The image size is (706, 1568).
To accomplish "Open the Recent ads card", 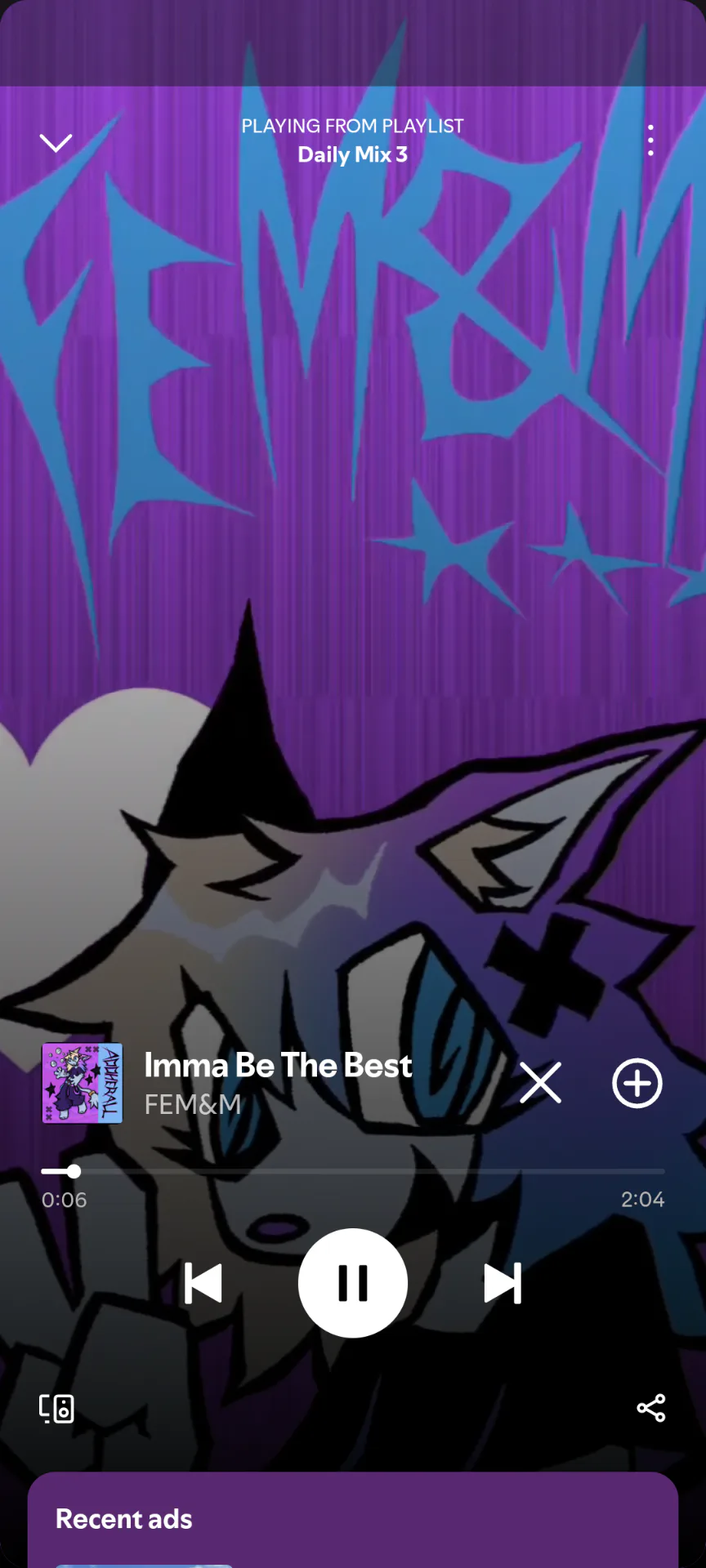I will click(x=353, y=1520).
